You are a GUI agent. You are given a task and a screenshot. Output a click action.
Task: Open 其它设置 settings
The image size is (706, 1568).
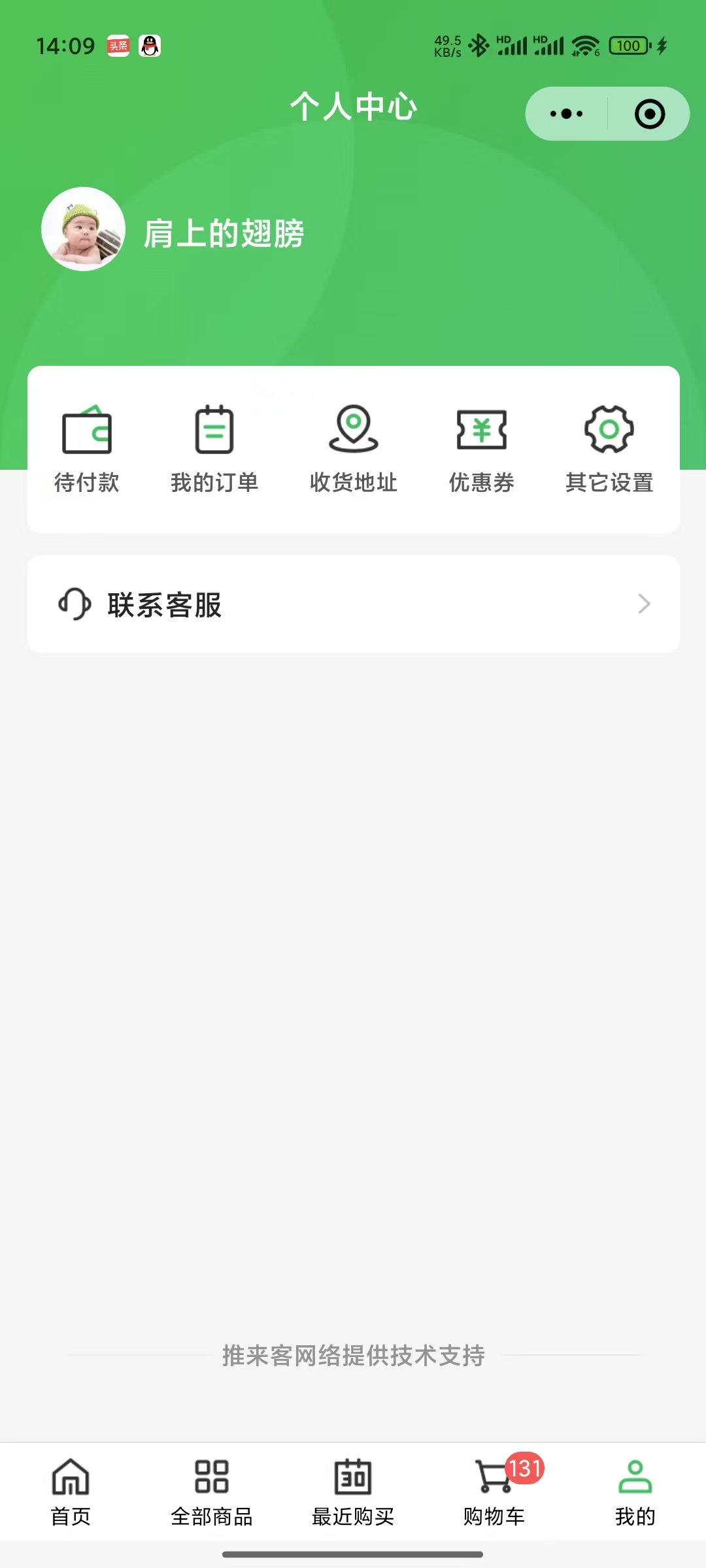(609, 449)
